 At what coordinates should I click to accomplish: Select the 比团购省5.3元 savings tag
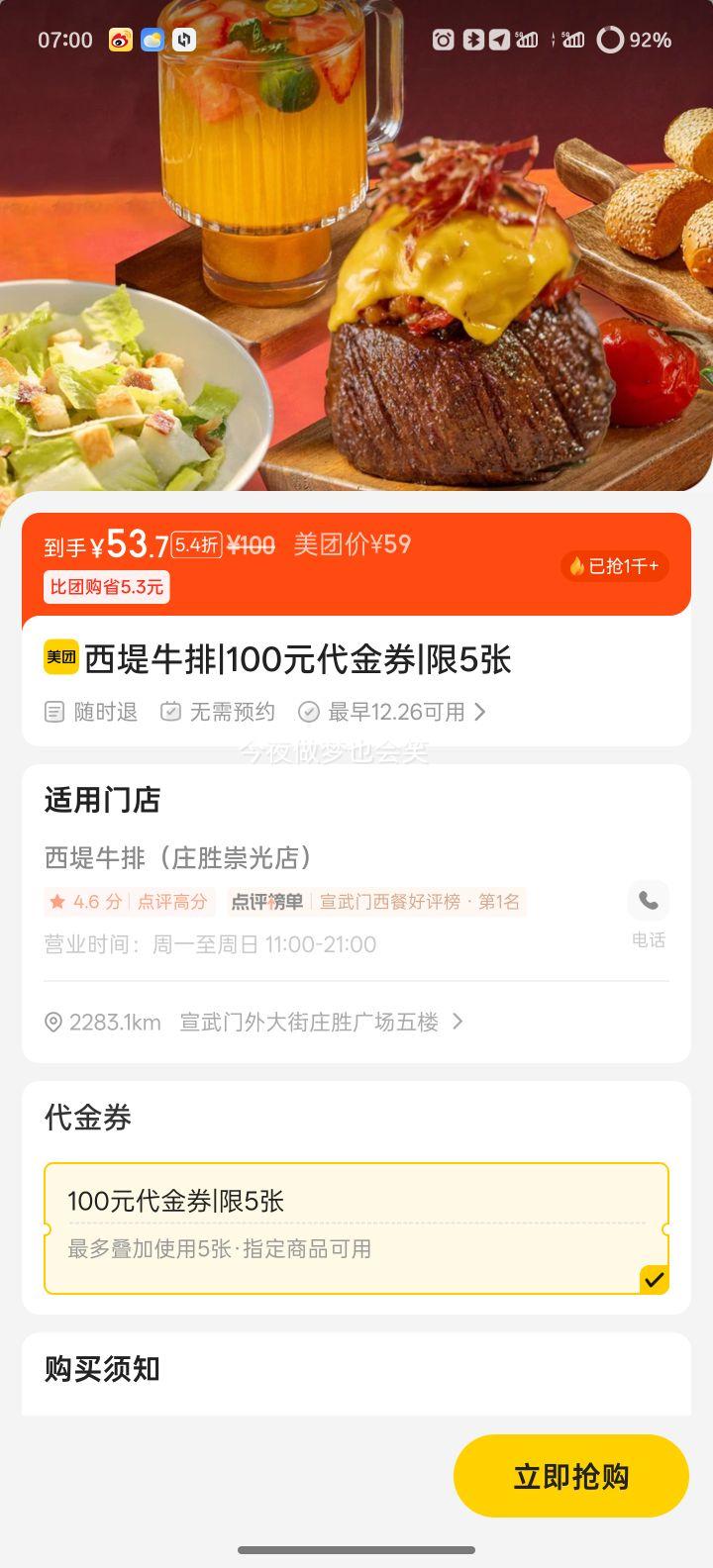click(x=107, y=588)
